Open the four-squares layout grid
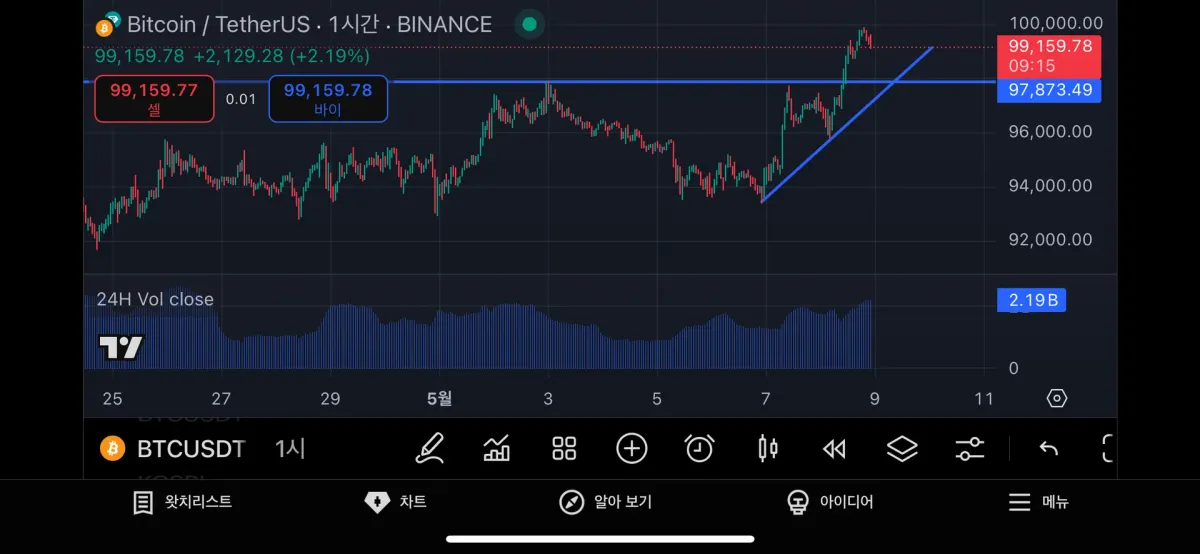Screen dimensions: 1200x554 point(564,449)
